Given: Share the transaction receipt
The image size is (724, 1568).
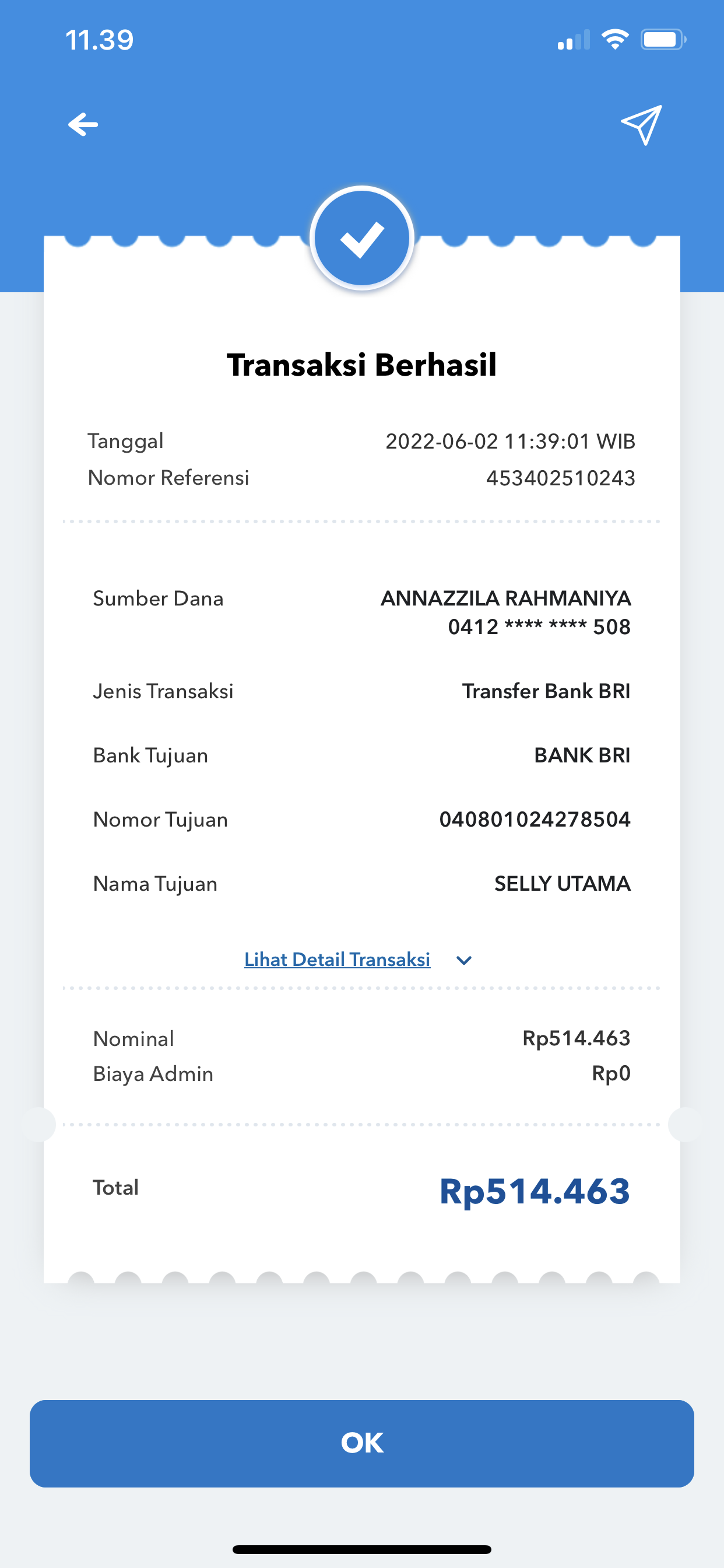Looking at the screenshot, I should point(641,125).
